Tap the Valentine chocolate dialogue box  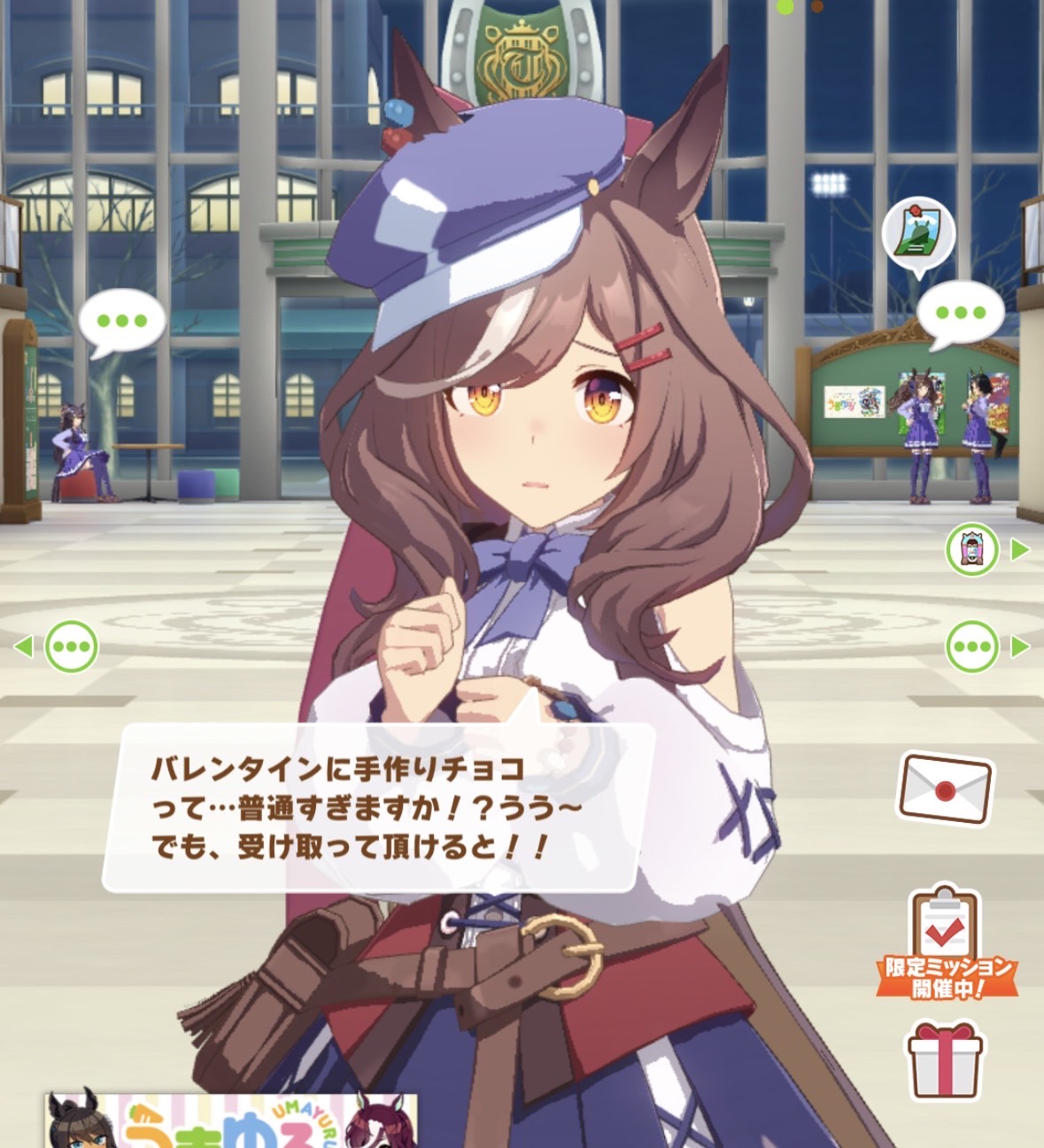[379, 808]
